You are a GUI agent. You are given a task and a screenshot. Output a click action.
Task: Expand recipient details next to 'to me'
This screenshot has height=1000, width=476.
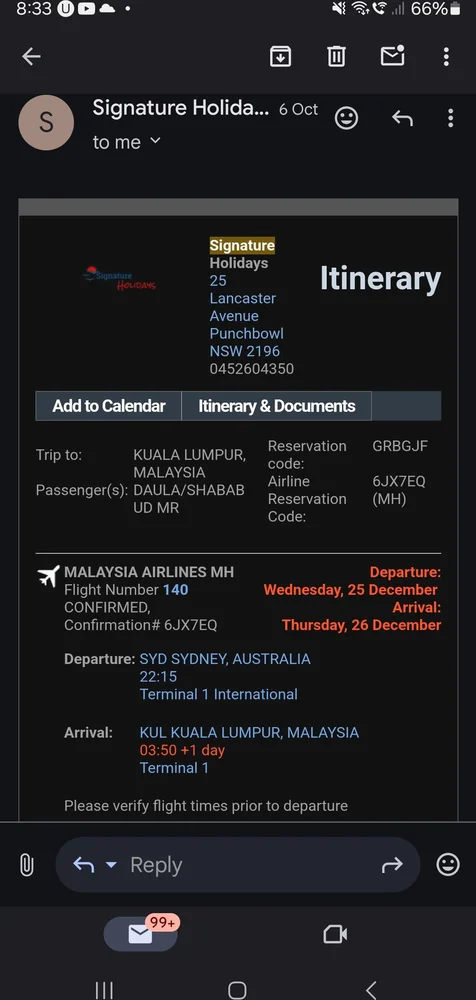click(155, 141)
